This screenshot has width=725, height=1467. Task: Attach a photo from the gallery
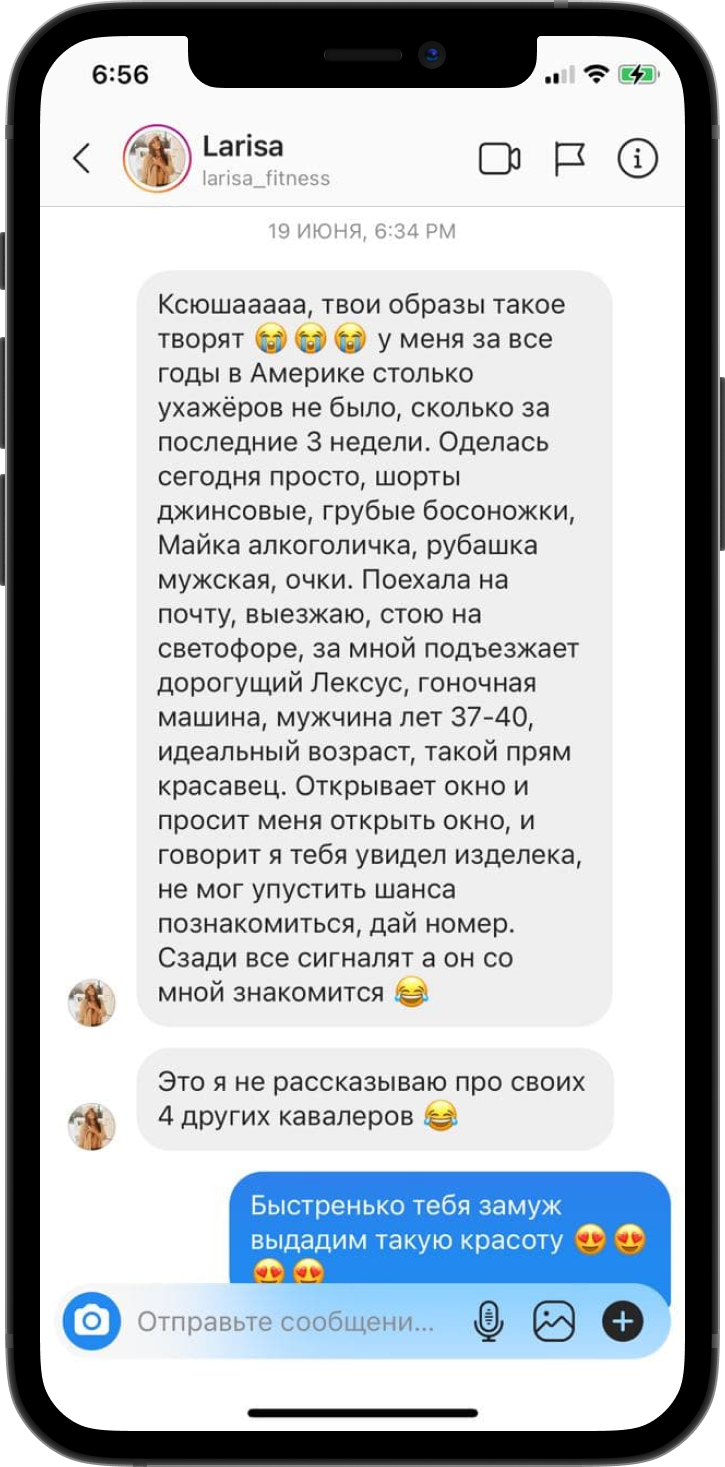click(x=554, y=1321)
